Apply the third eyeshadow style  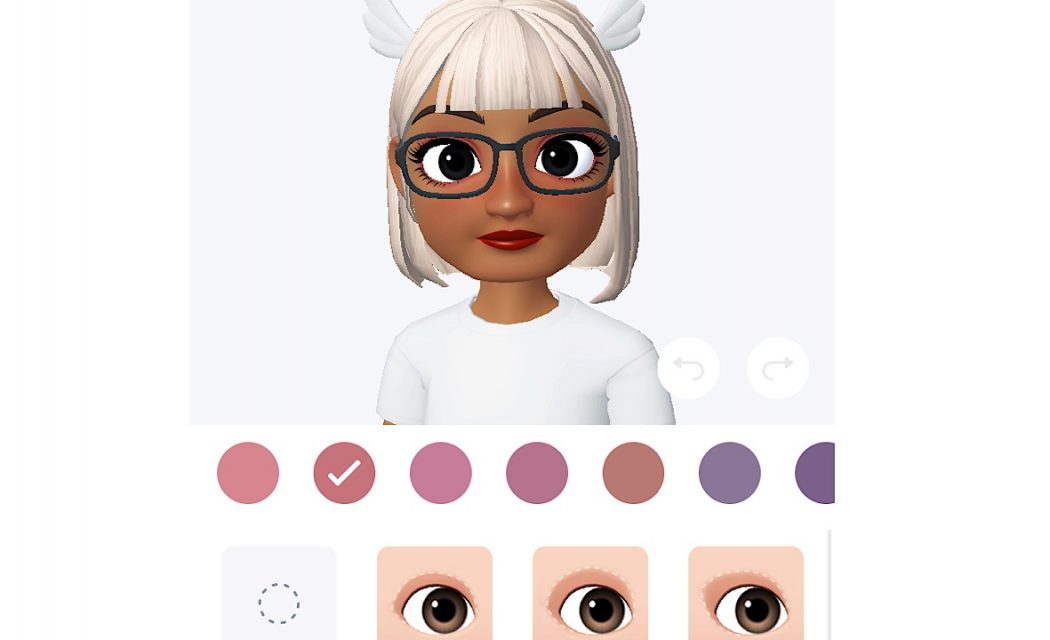(x=746, y=596)
